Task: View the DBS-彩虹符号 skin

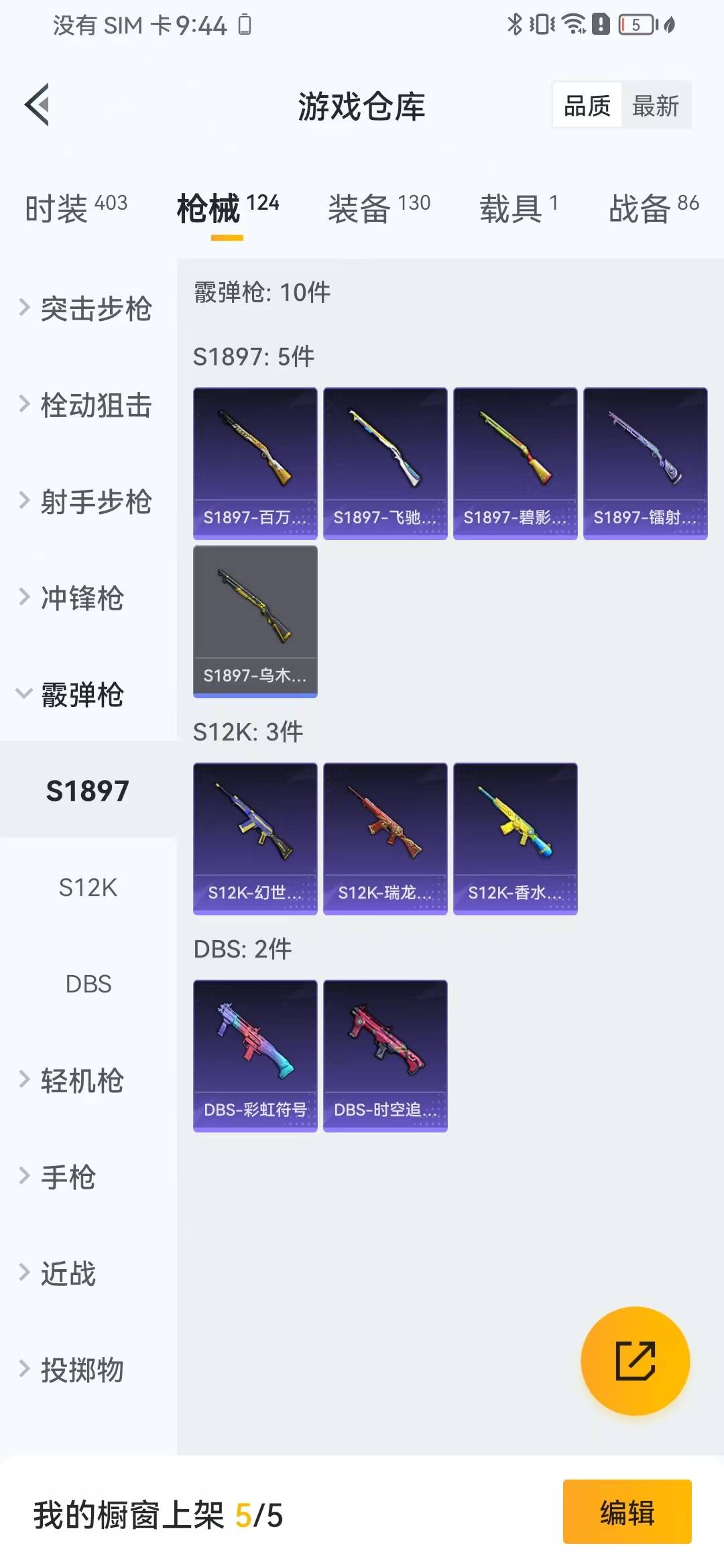Action: (255, 1055)
